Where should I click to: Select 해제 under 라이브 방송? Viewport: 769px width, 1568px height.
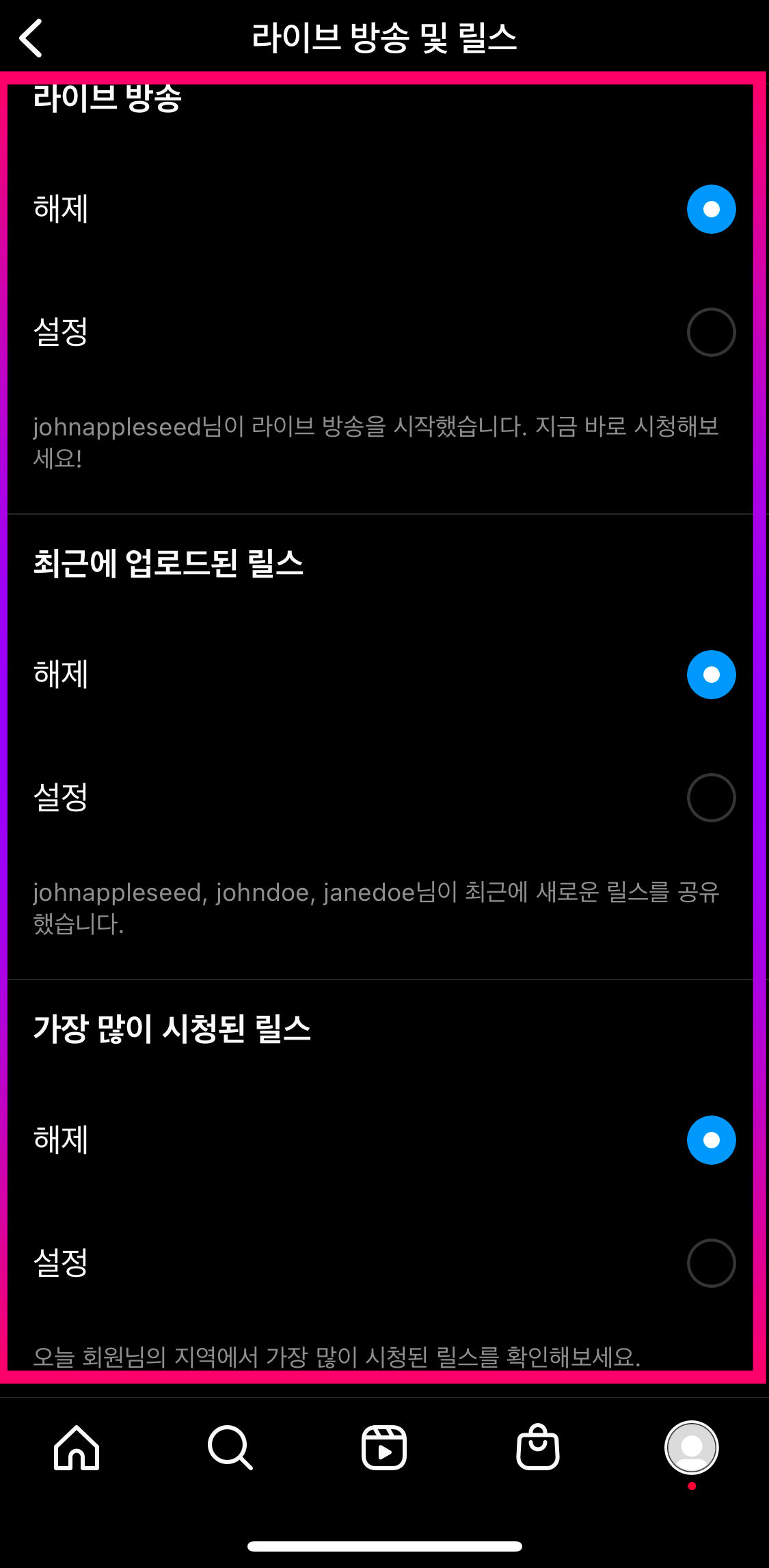(710, 209)
